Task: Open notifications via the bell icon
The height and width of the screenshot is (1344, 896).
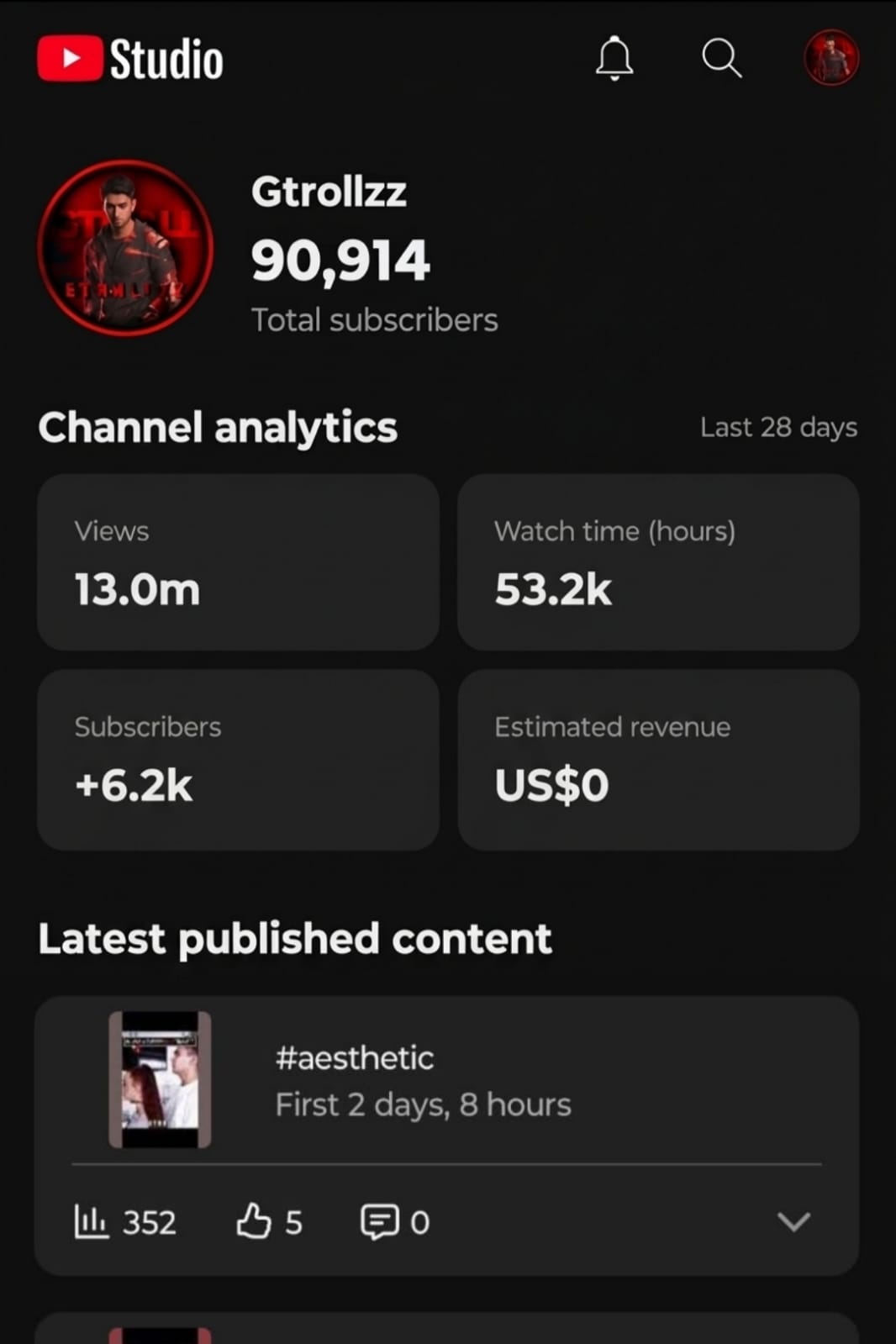Action: (614, 58)
